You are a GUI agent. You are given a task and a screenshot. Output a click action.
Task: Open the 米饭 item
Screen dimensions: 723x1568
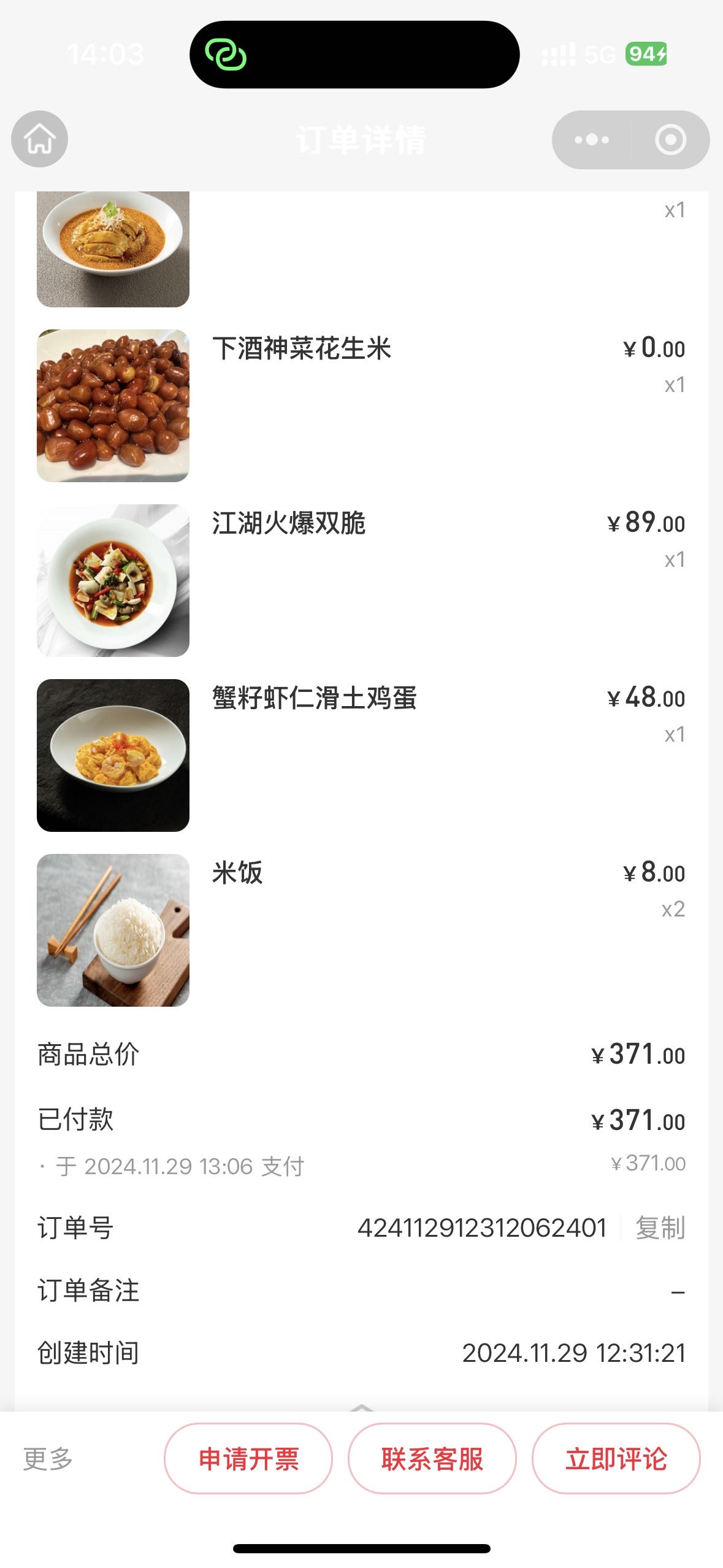361,930
